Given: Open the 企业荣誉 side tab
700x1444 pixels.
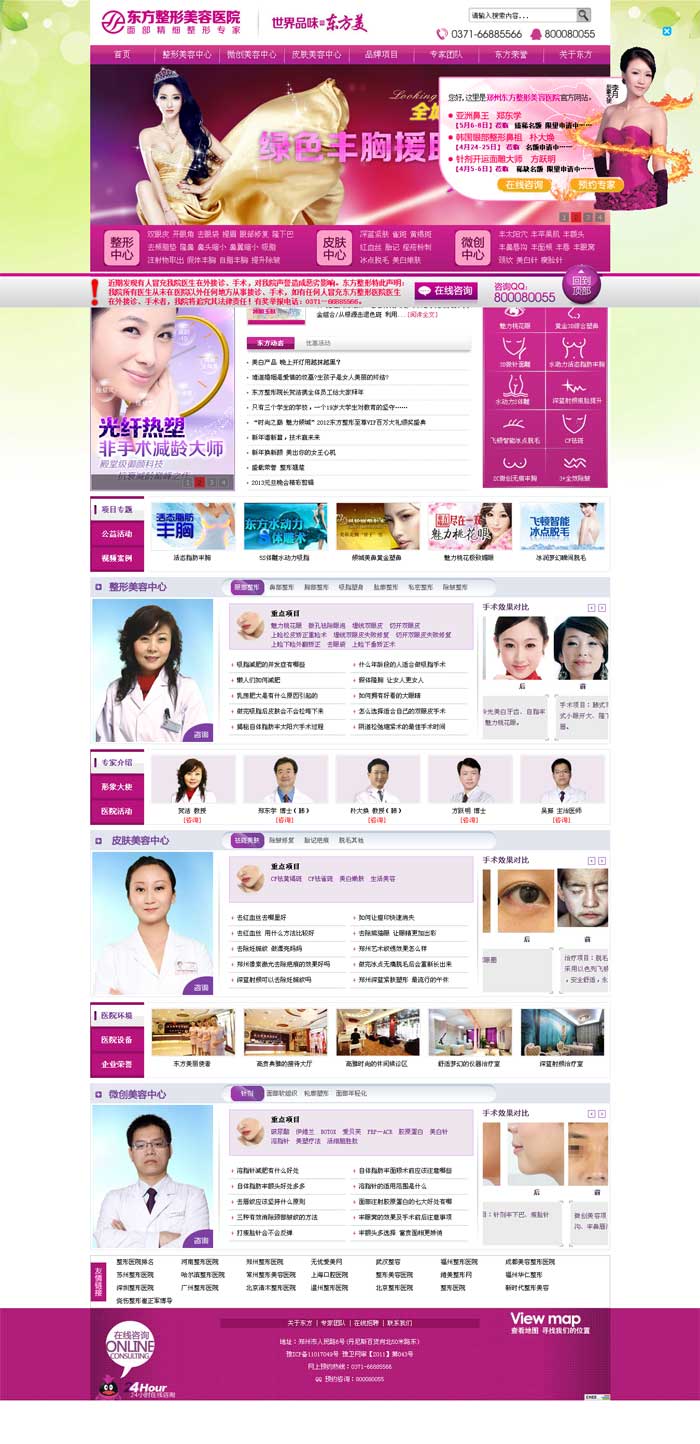Looking at the screenshot, I should (117, 1064).
